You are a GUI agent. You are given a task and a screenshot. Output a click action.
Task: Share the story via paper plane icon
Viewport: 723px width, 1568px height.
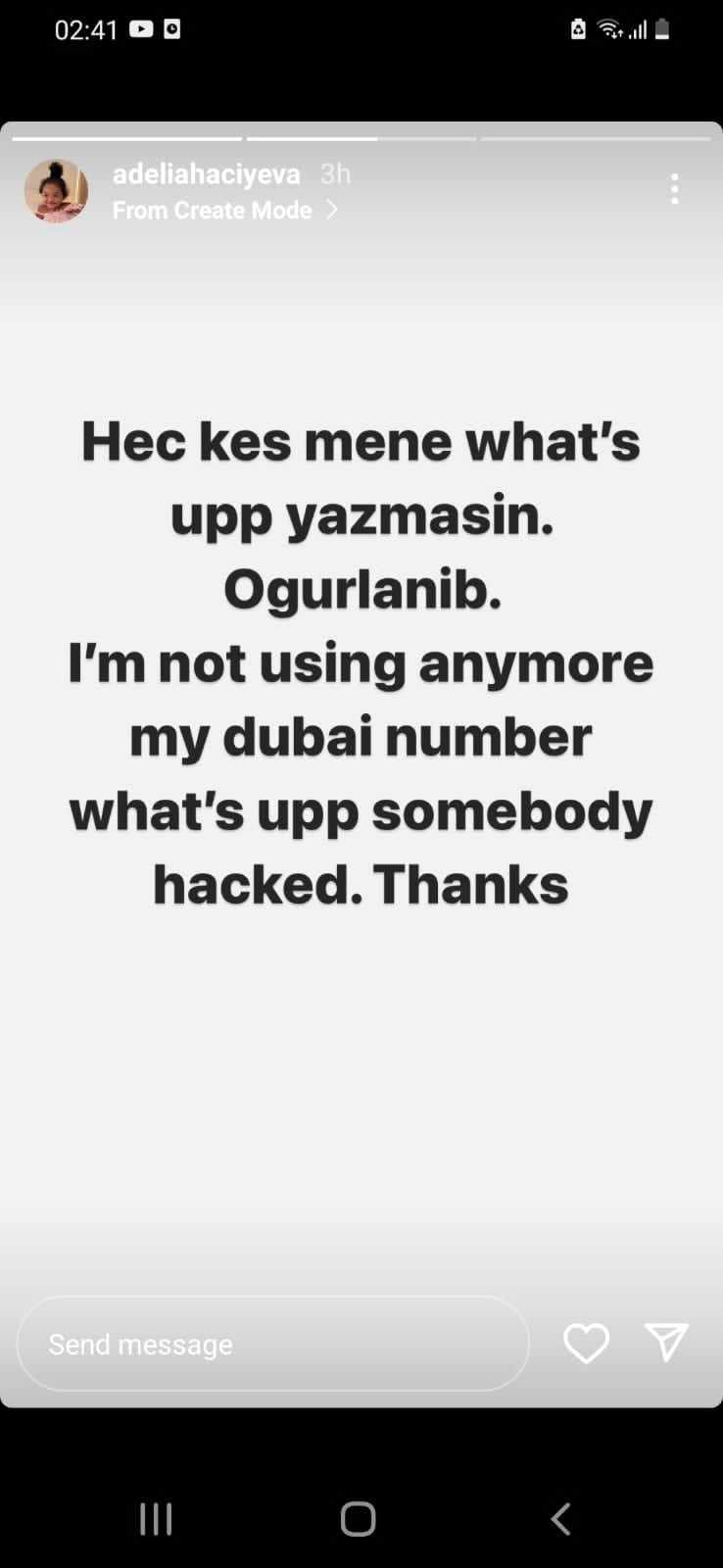[666, 1342]
